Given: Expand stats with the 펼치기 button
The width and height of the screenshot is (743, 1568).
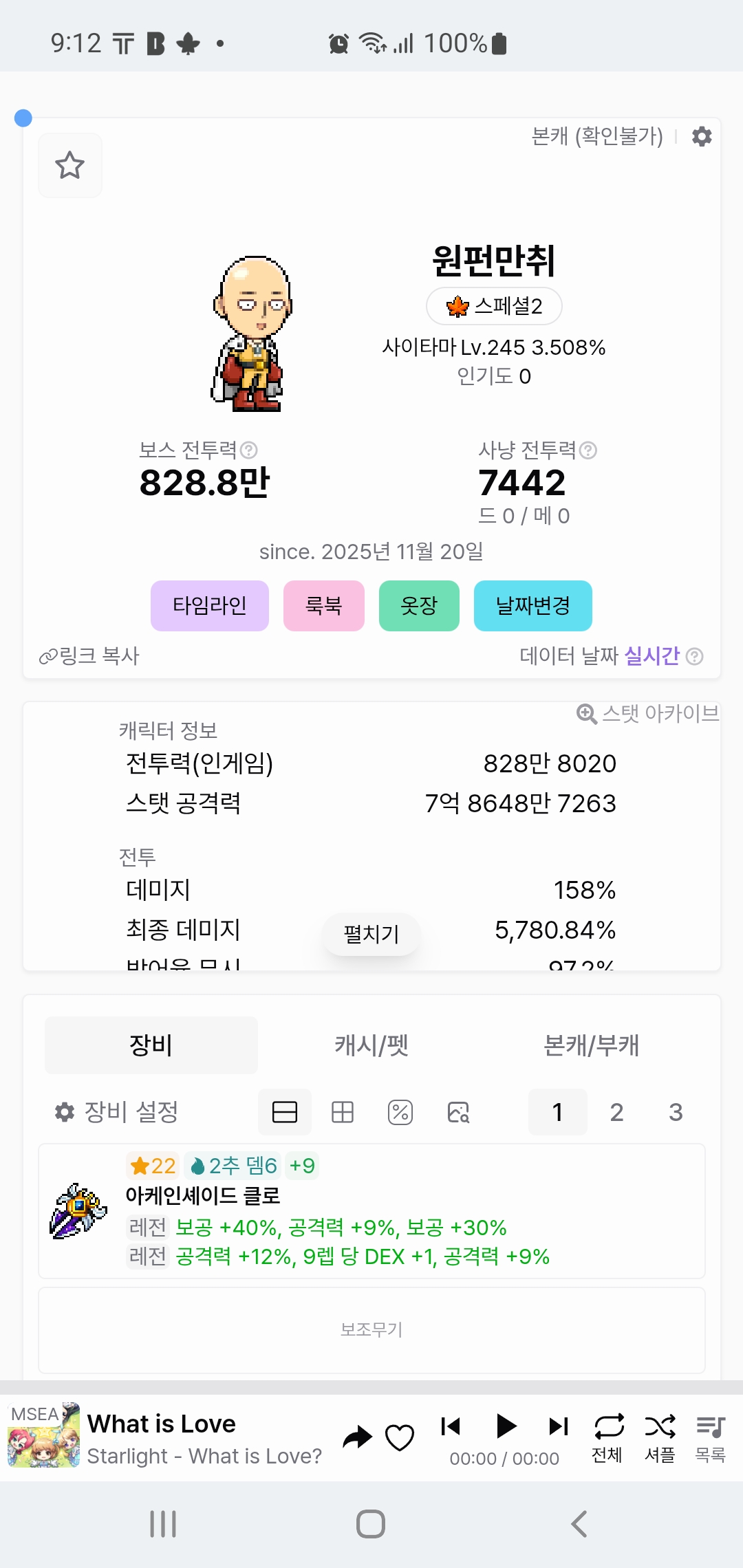Looking at the screenshot, I should [x=371, y=934].
